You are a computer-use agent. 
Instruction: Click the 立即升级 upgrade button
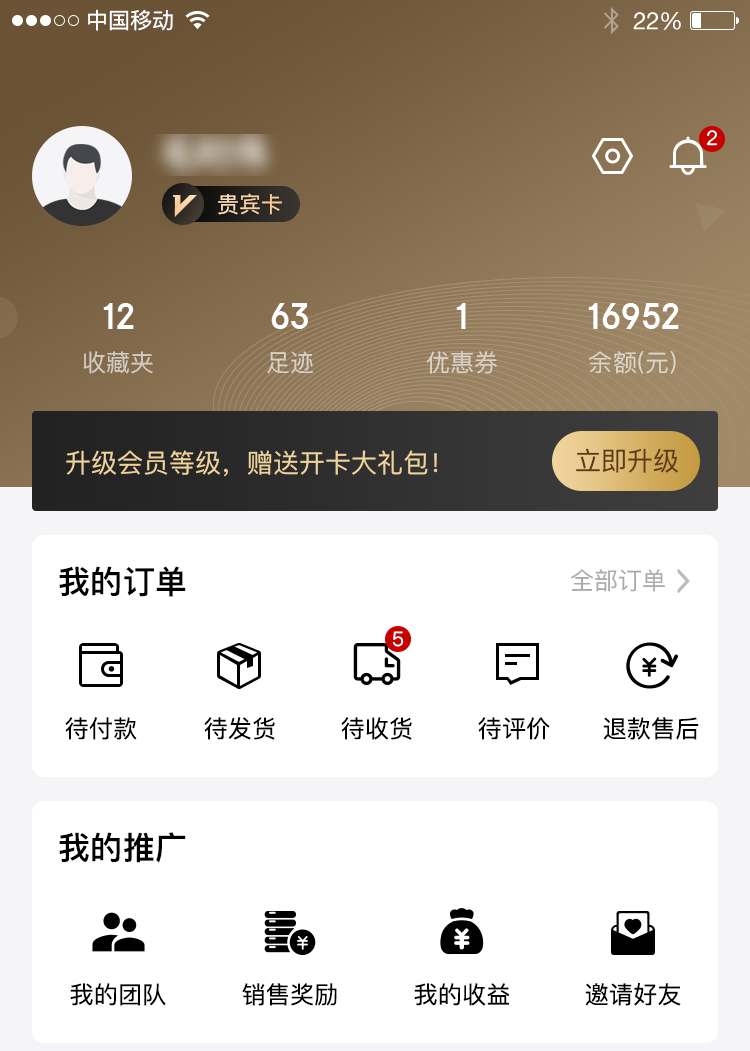click(x=626, y=461)
